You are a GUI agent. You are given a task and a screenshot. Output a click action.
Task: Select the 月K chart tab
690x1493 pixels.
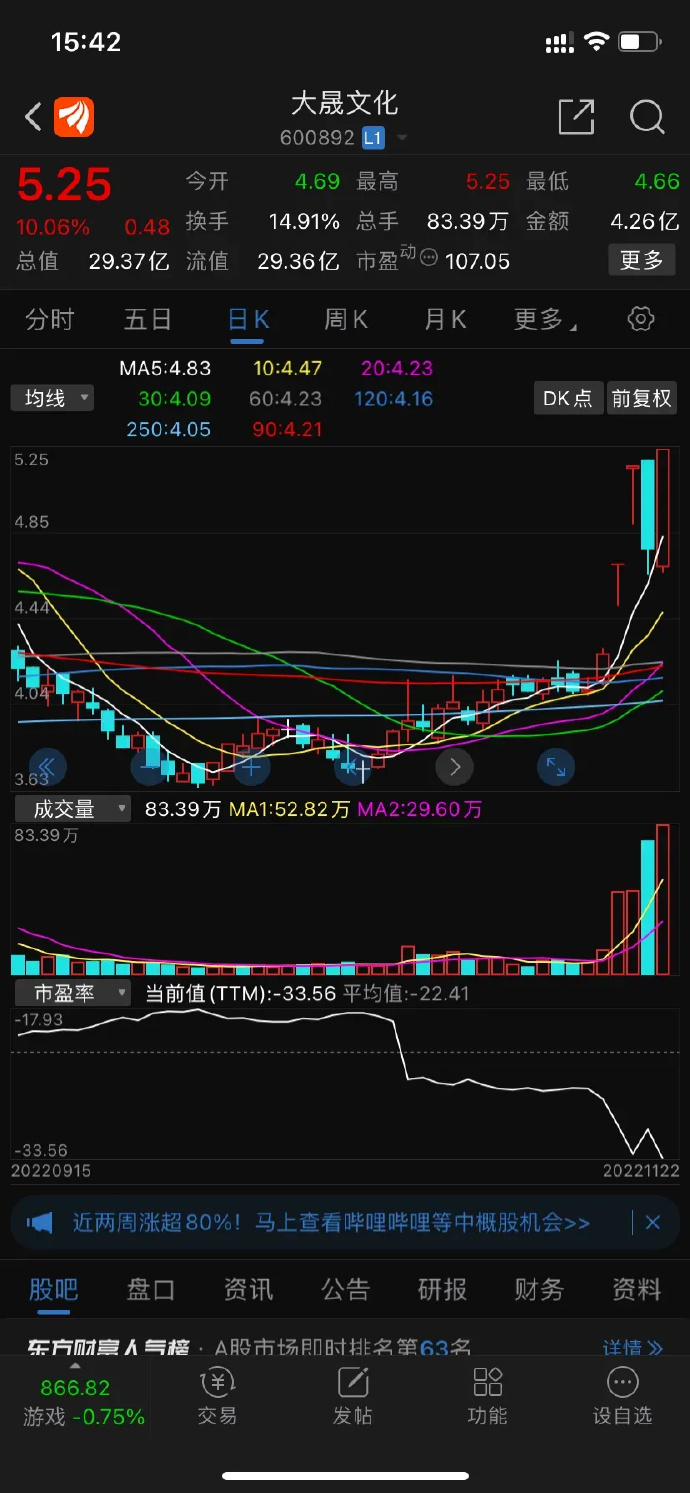pos(445,320)
